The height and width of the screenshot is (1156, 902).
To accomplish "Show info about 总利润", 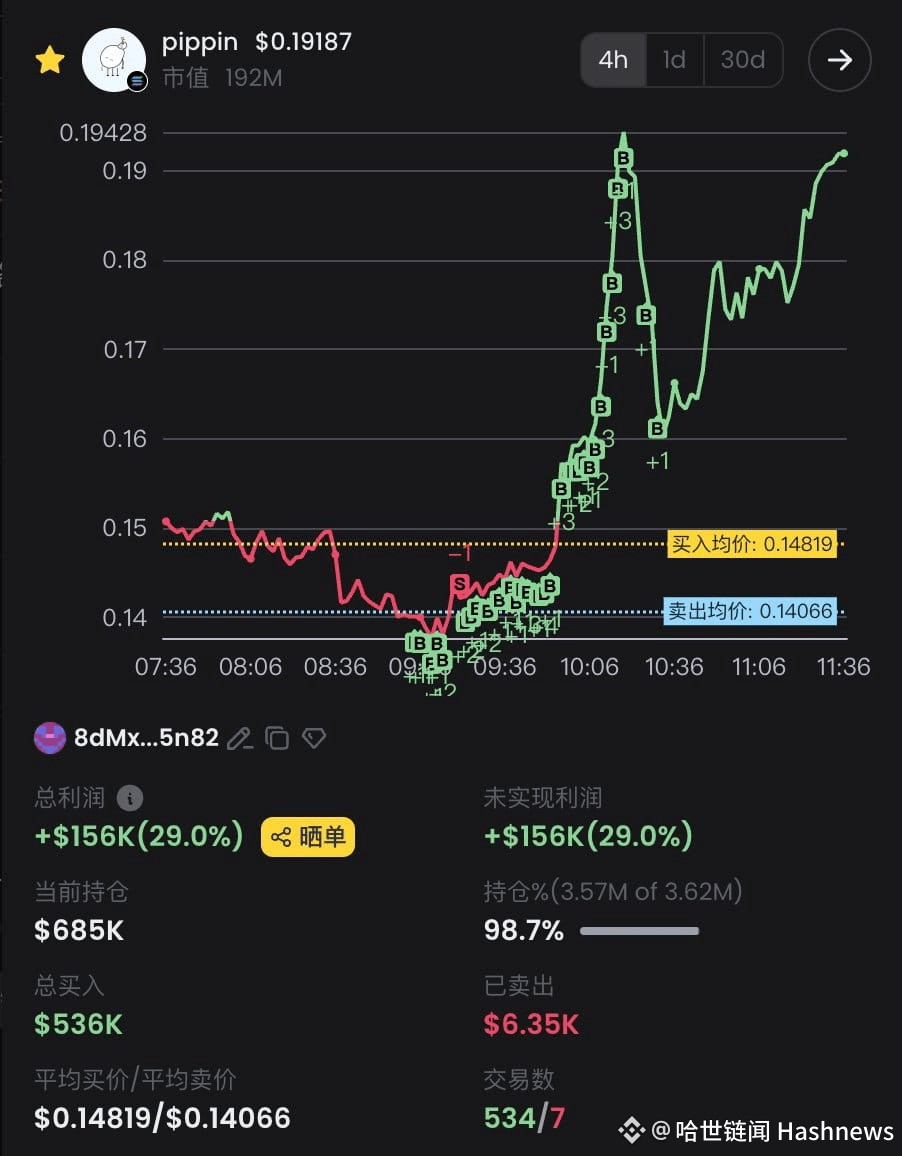I will (130, 798).
